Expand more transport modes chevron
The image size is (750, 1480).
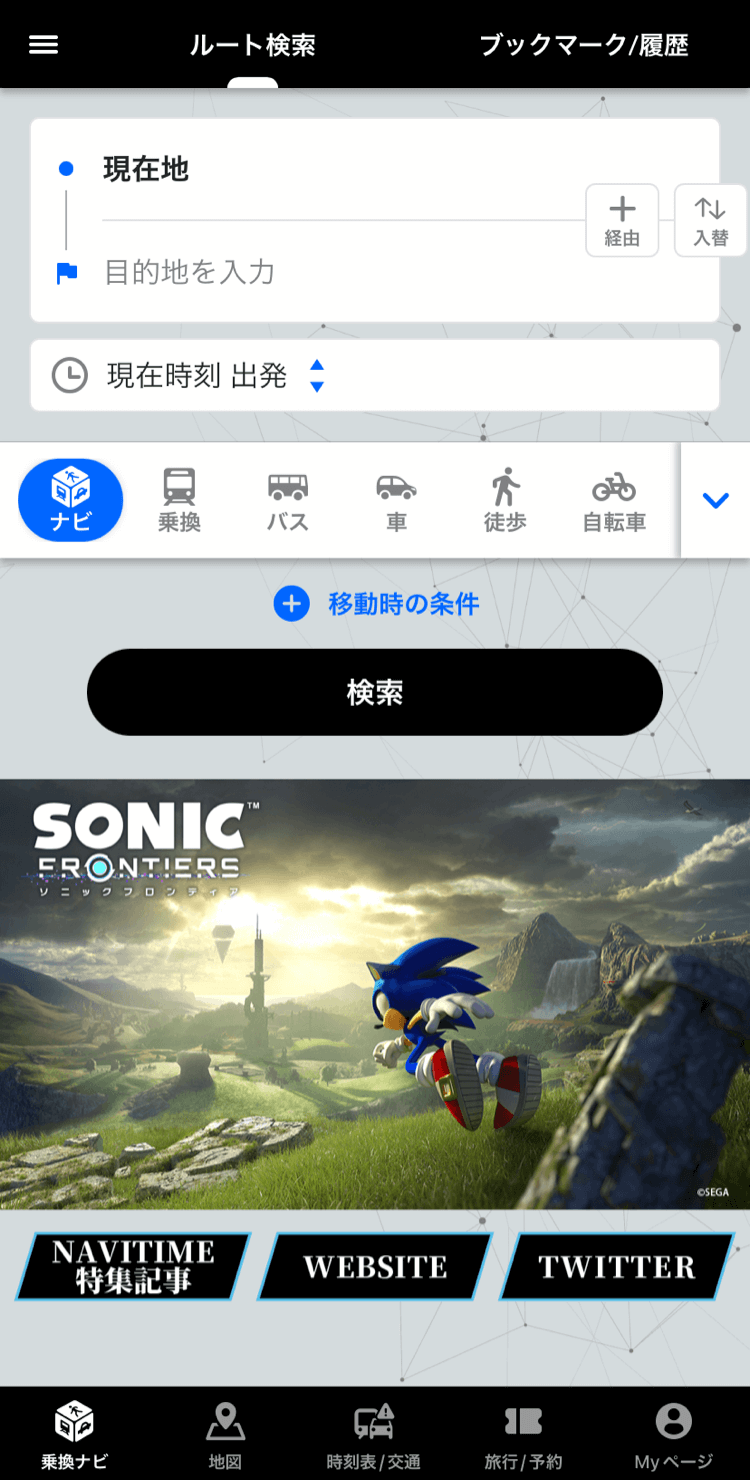(x=715, y=500)
